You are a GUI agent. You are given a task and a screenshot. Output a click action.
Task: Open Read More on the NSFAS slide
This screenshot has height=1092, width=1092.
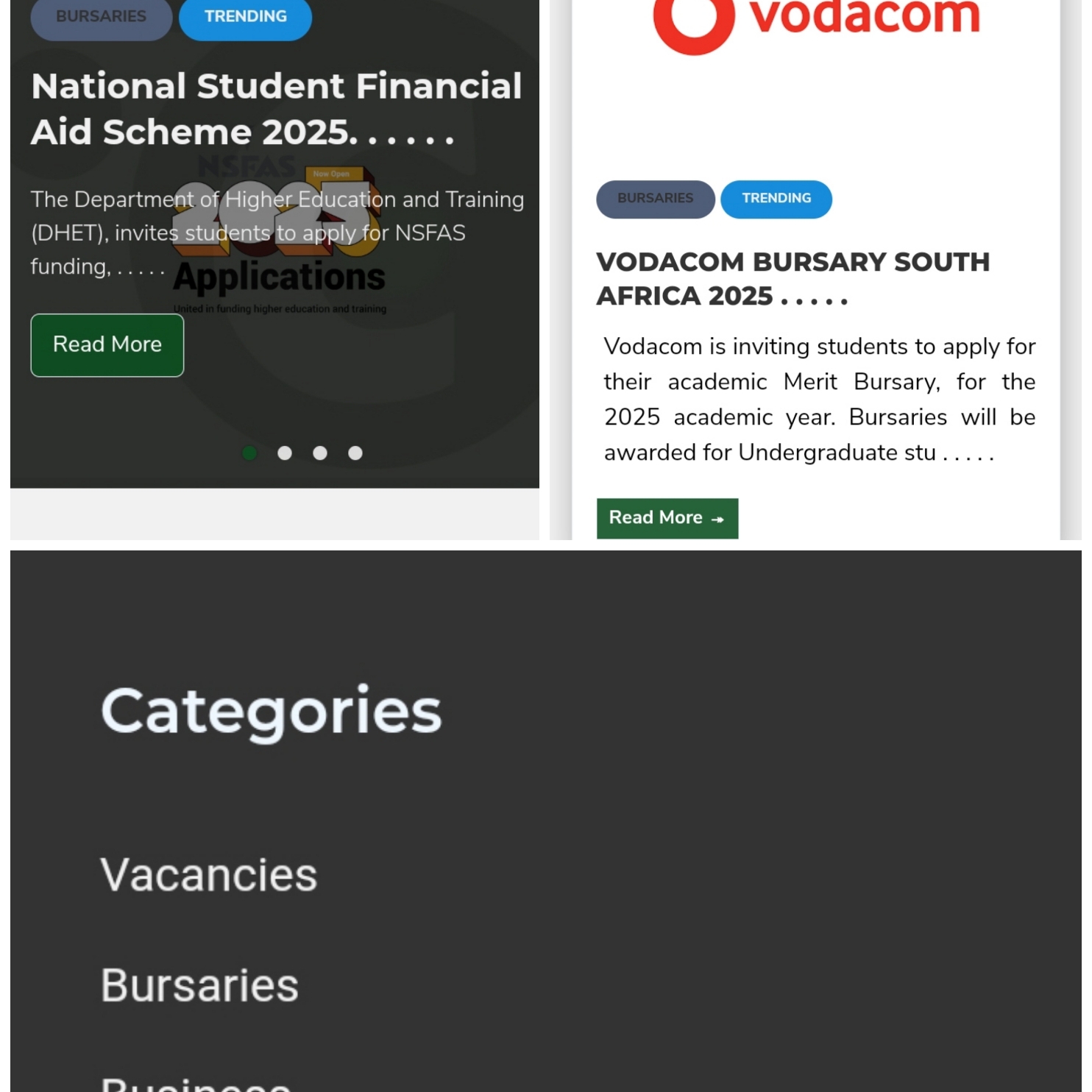pyautogui.click(x=107, y=345)
